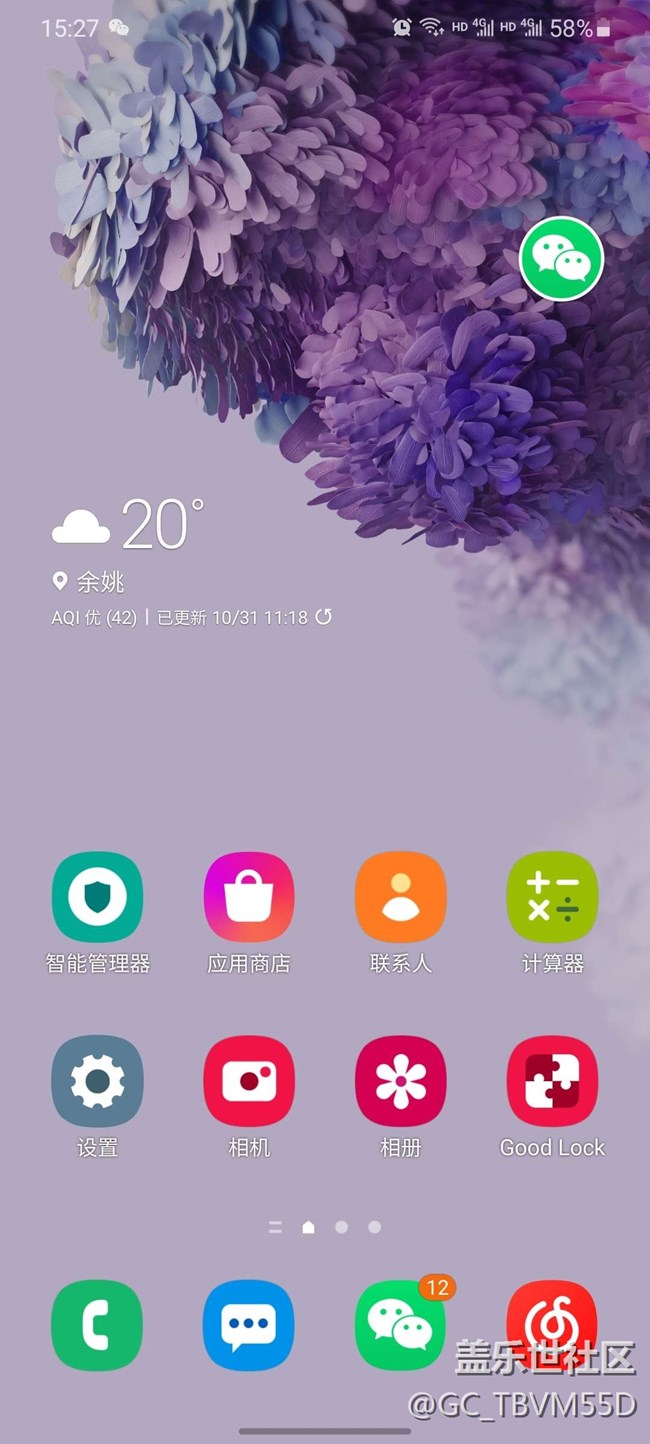
Task: Open the 相册 gallery app
Action: click(400, 1081)
